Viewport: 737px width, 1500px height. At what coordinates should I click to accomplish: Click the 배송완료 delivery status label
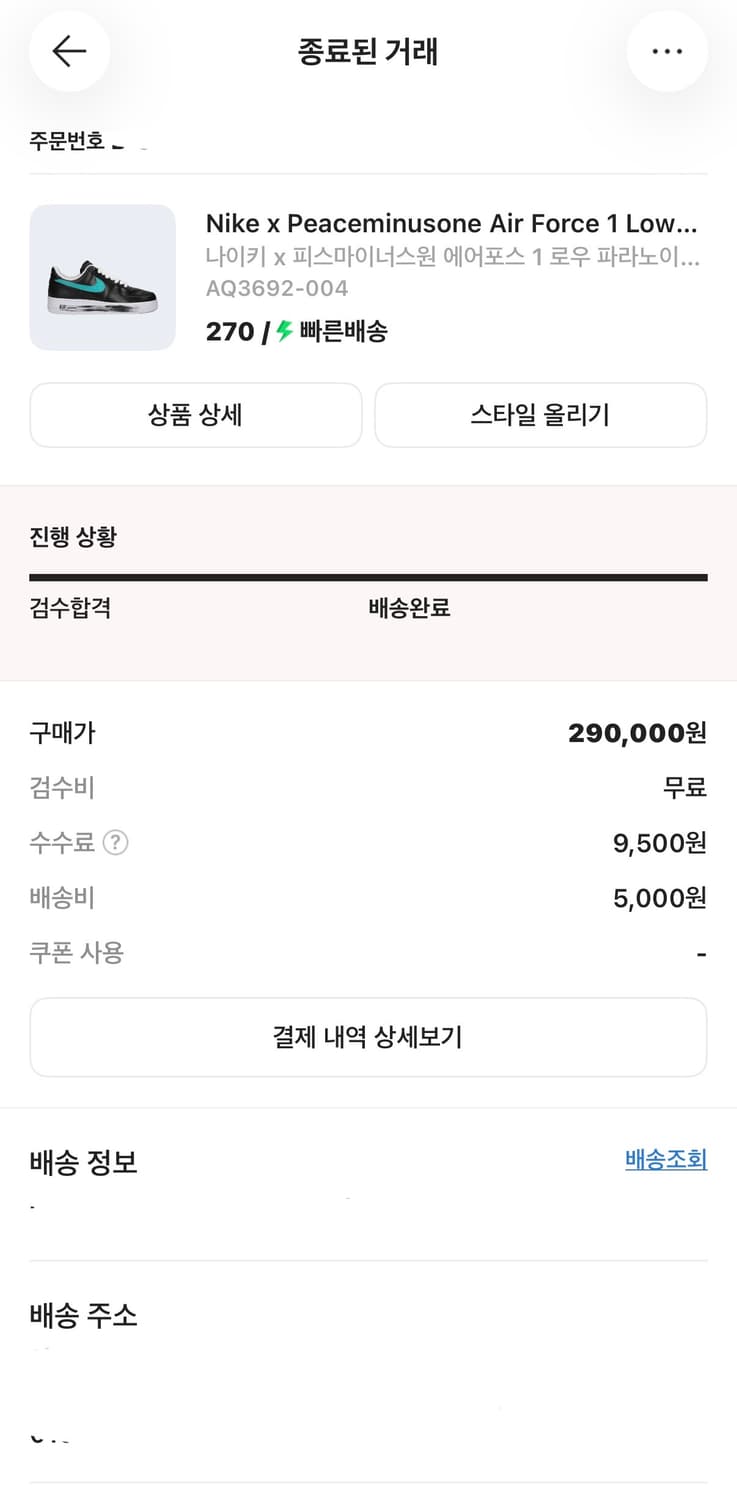point(406,608)
